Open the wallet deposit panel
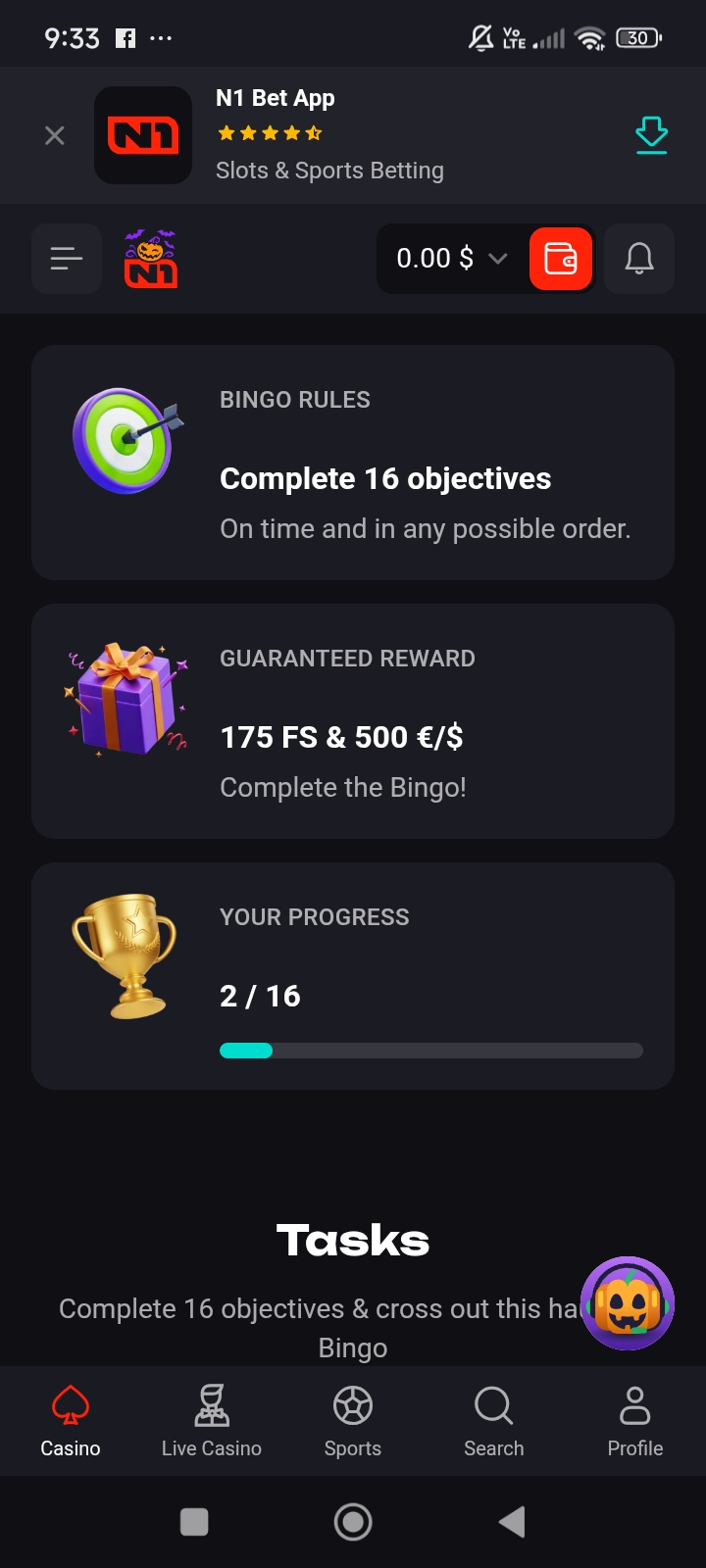The height and width of the screenshot is (1568, 706). 560,259
